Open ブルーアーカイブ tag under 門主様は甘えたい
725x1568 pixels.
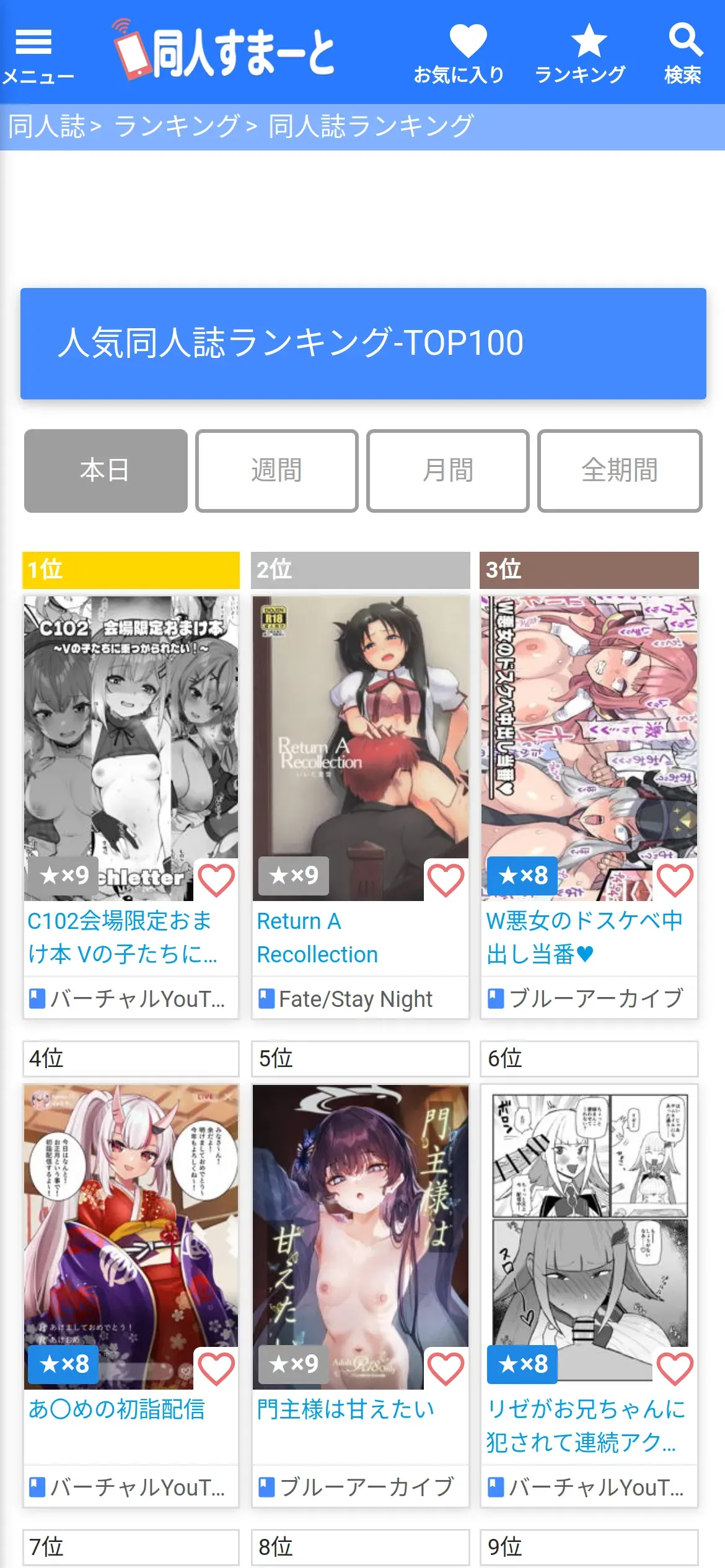pyautogui.click(x=366, y=1487)
